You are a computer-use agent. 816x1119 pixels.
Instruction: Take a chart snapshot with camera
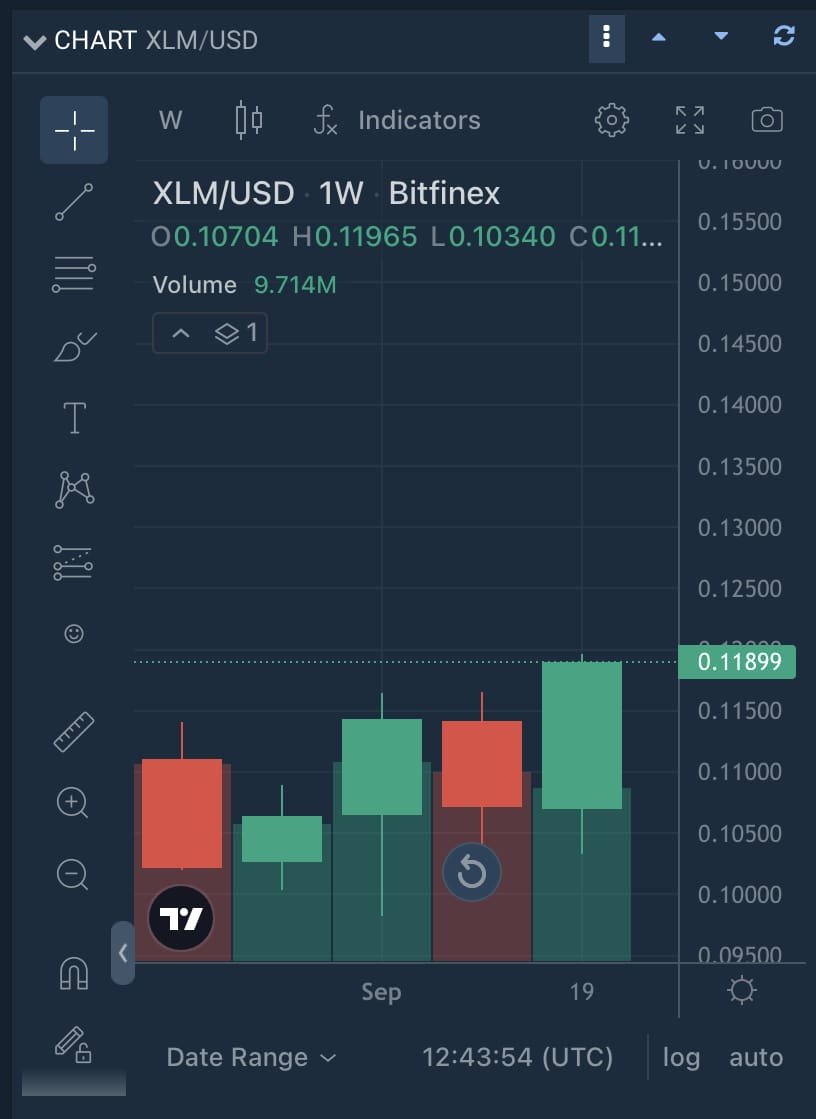pos(766,121)
